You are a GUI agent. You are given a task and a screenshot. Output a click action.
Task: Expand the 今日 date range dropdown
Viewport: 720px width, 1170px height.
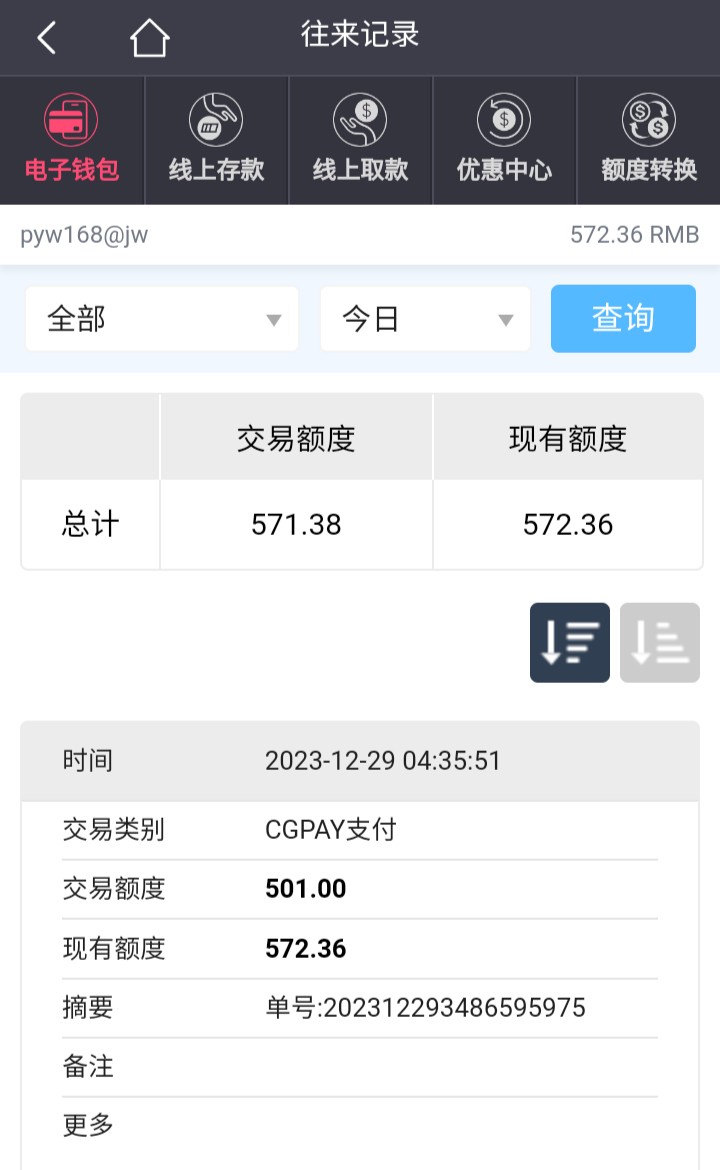tap(425, 319)
